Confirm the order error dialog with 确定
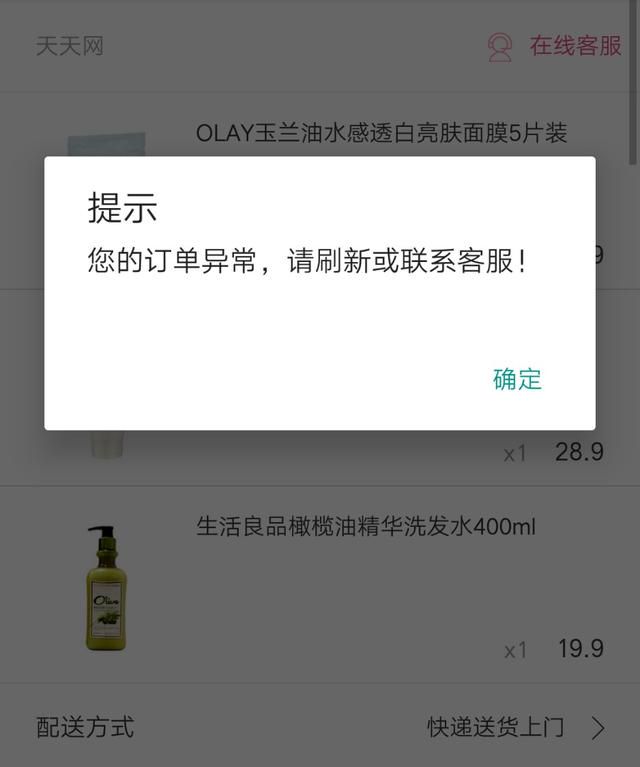640x767 pixels. click(517, 379)
